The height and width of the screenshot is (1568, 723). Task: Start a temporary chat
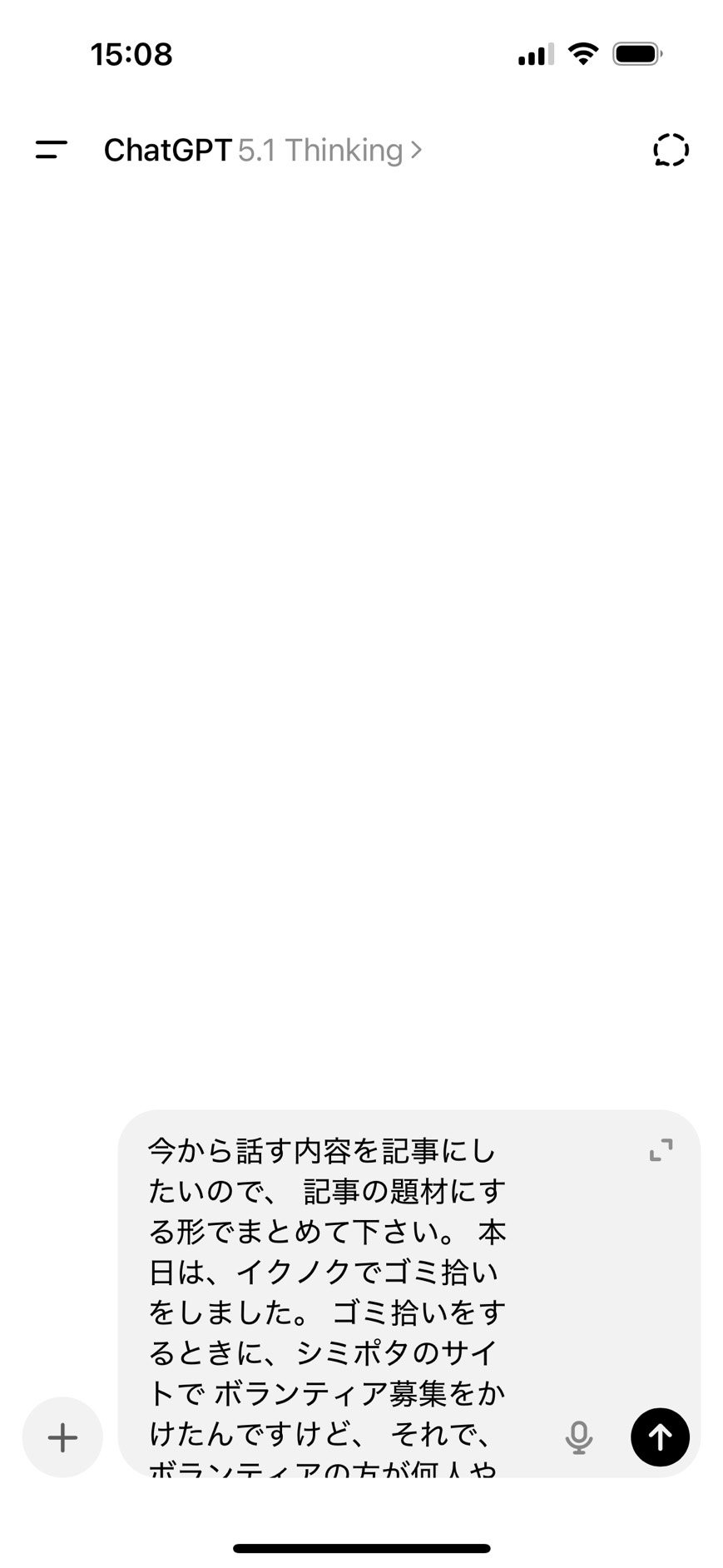[671, 151]
